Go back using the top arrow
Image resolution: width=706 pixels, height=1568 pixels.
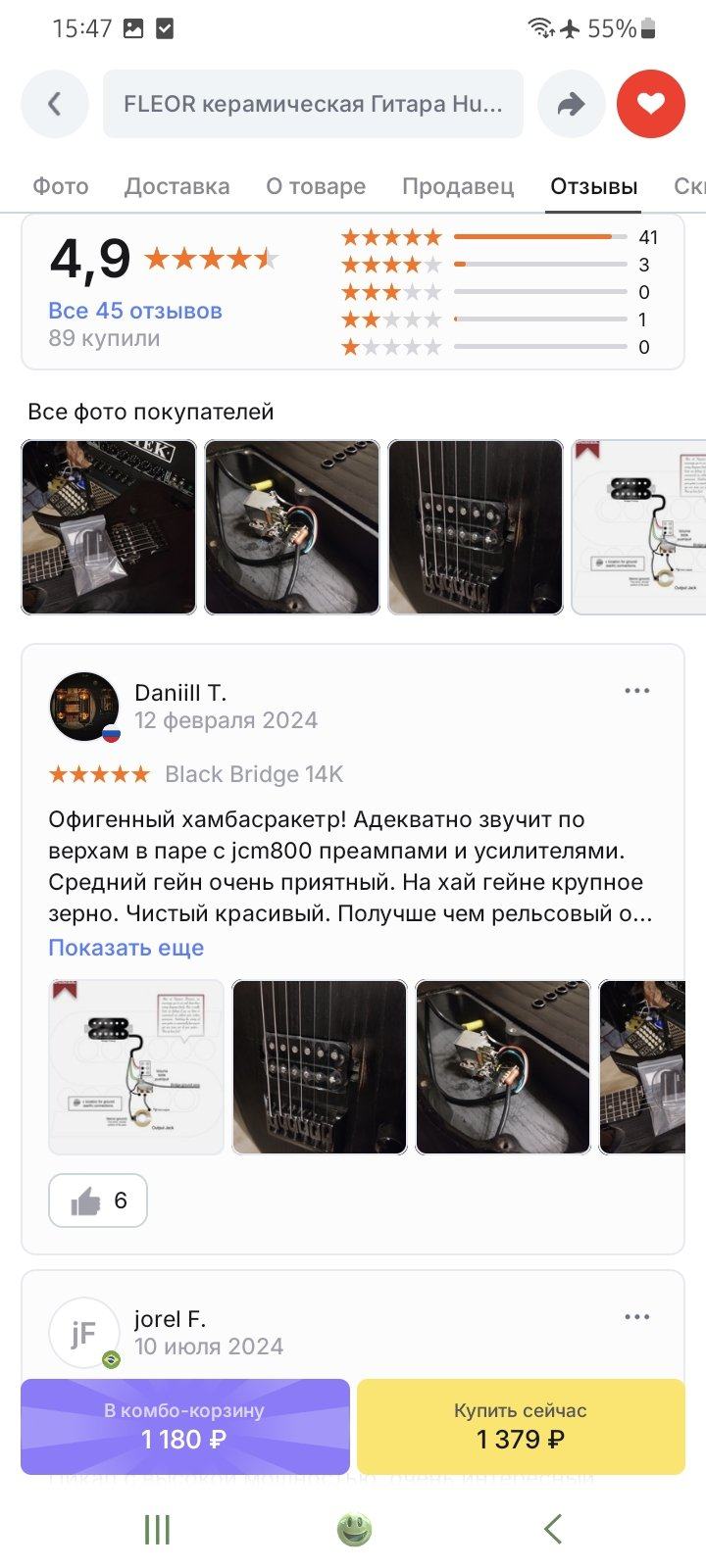tap(55, 104)
